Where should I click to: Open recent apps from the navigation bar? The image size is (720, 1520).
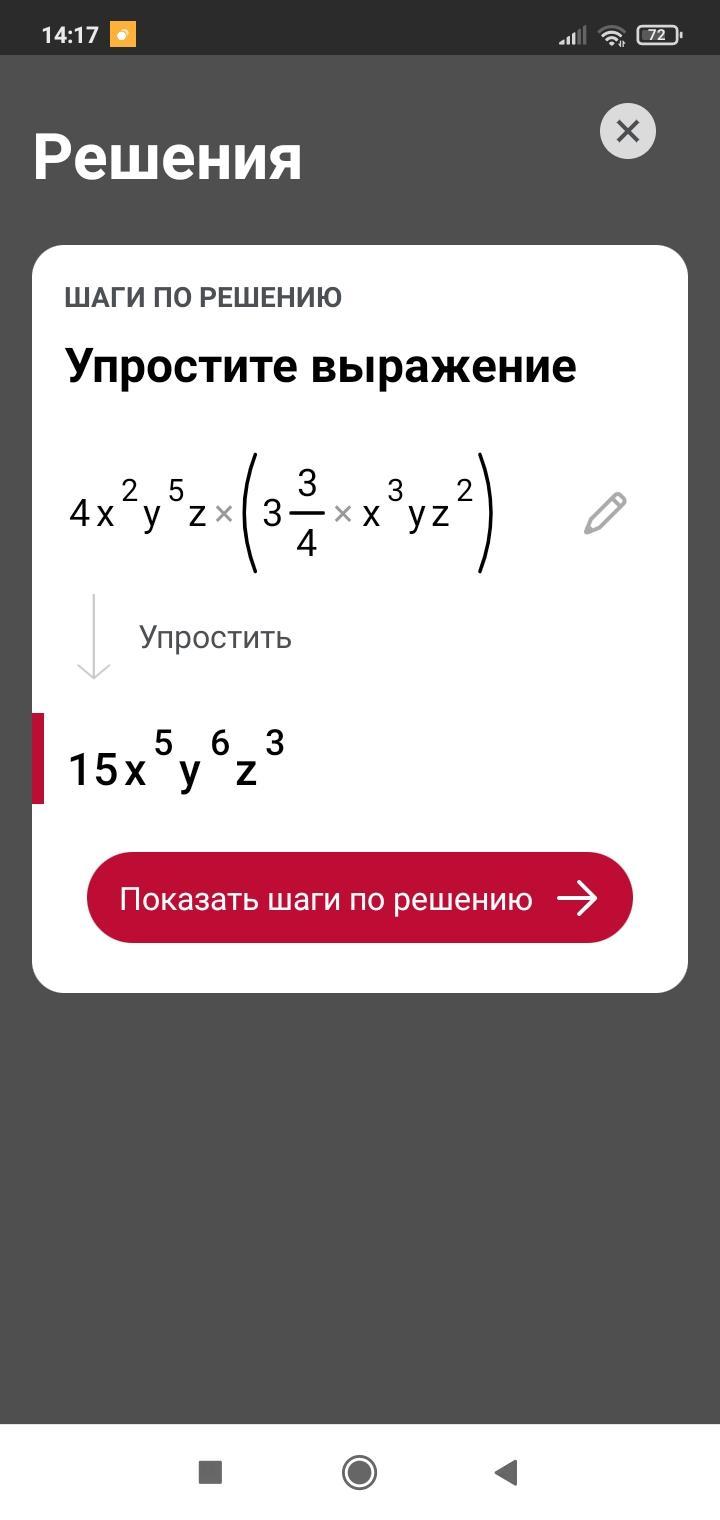point(210,1472)
